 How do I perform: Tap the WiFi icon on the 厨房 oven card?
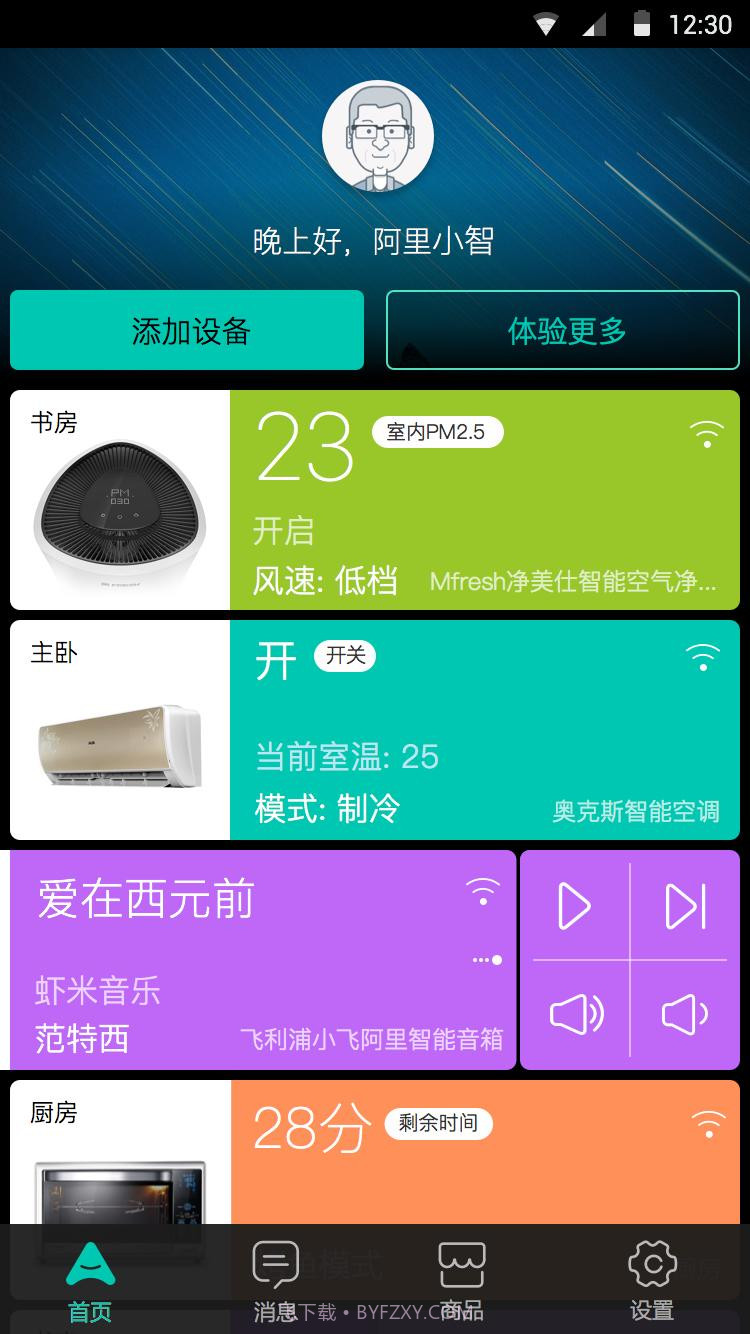click(709, 1122)
